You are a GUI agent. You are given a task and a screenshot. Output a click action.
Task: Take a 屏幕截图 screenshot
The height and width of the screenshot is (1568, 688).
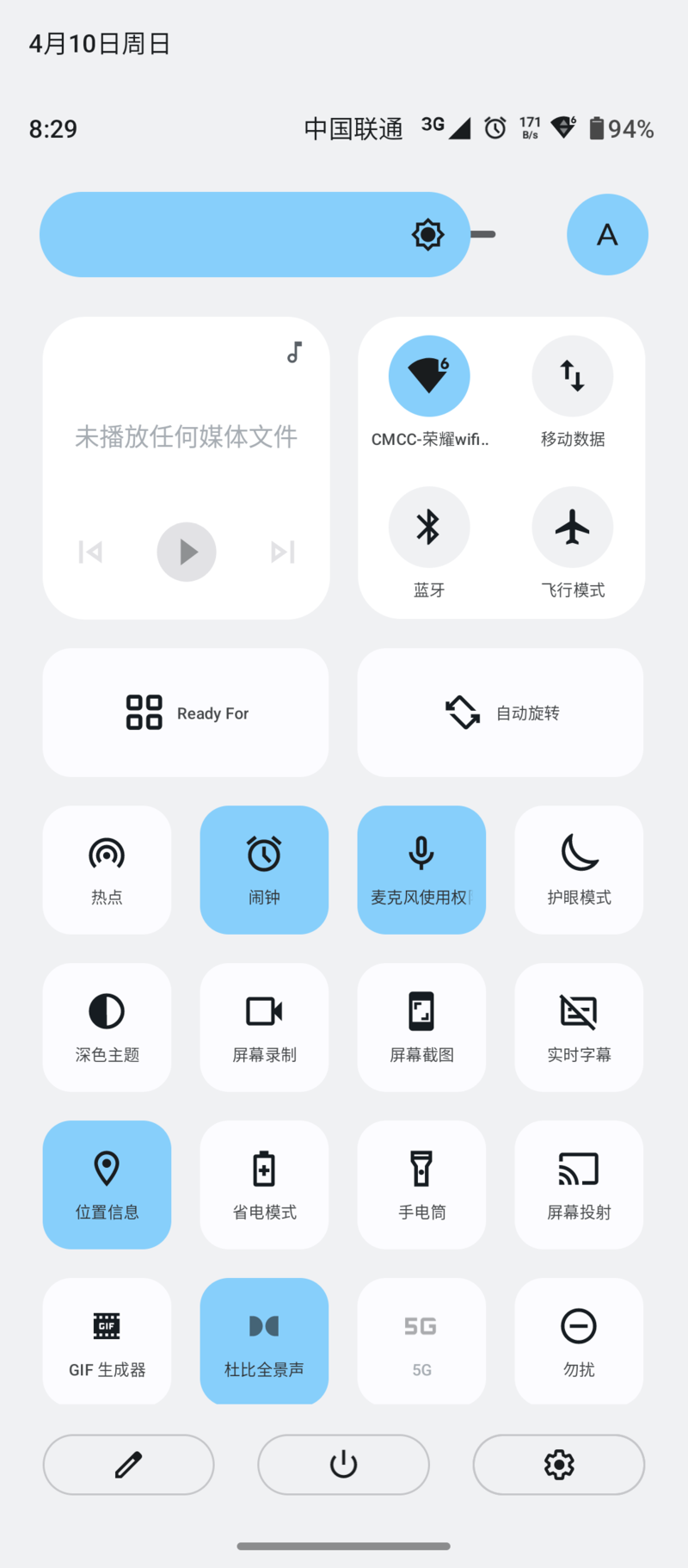(421, 1028)
